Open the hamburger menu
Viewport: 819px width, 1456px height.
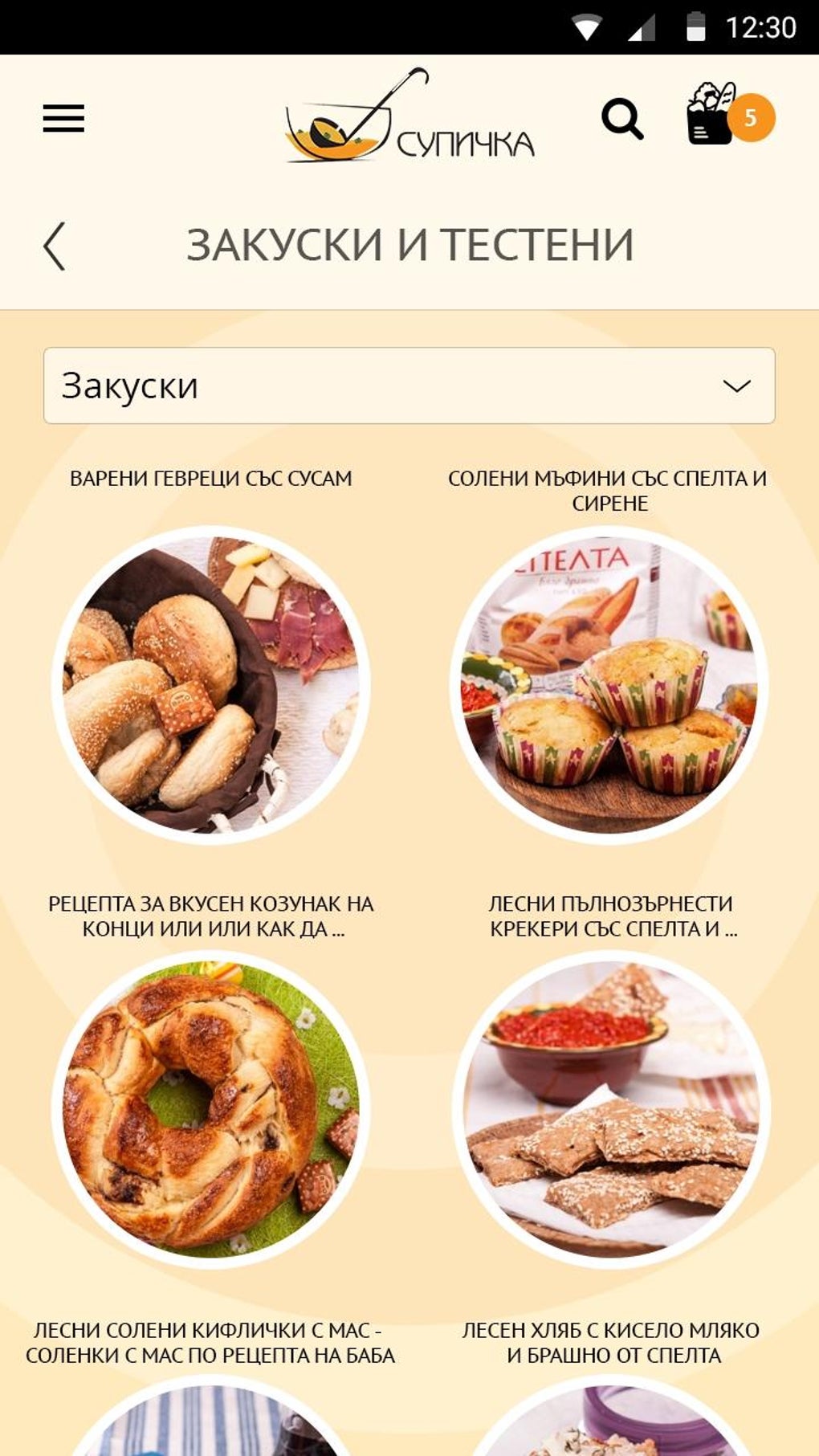pyautogui.click(x=63, y=119)
